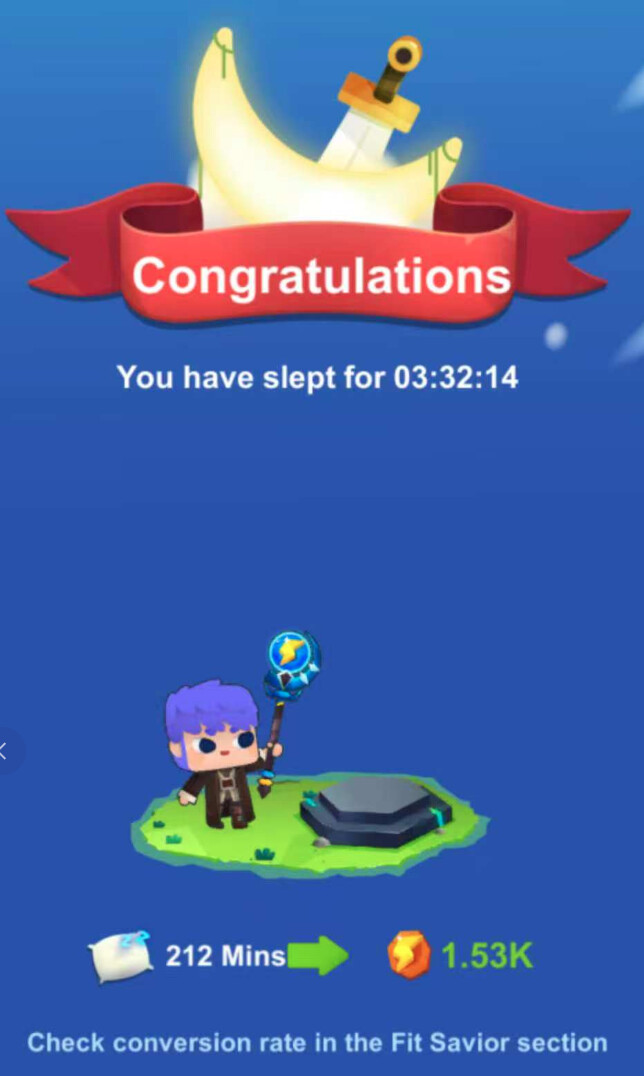
Task: Dismiss the Congratulations screen with the close button
Action: point(5,751)
